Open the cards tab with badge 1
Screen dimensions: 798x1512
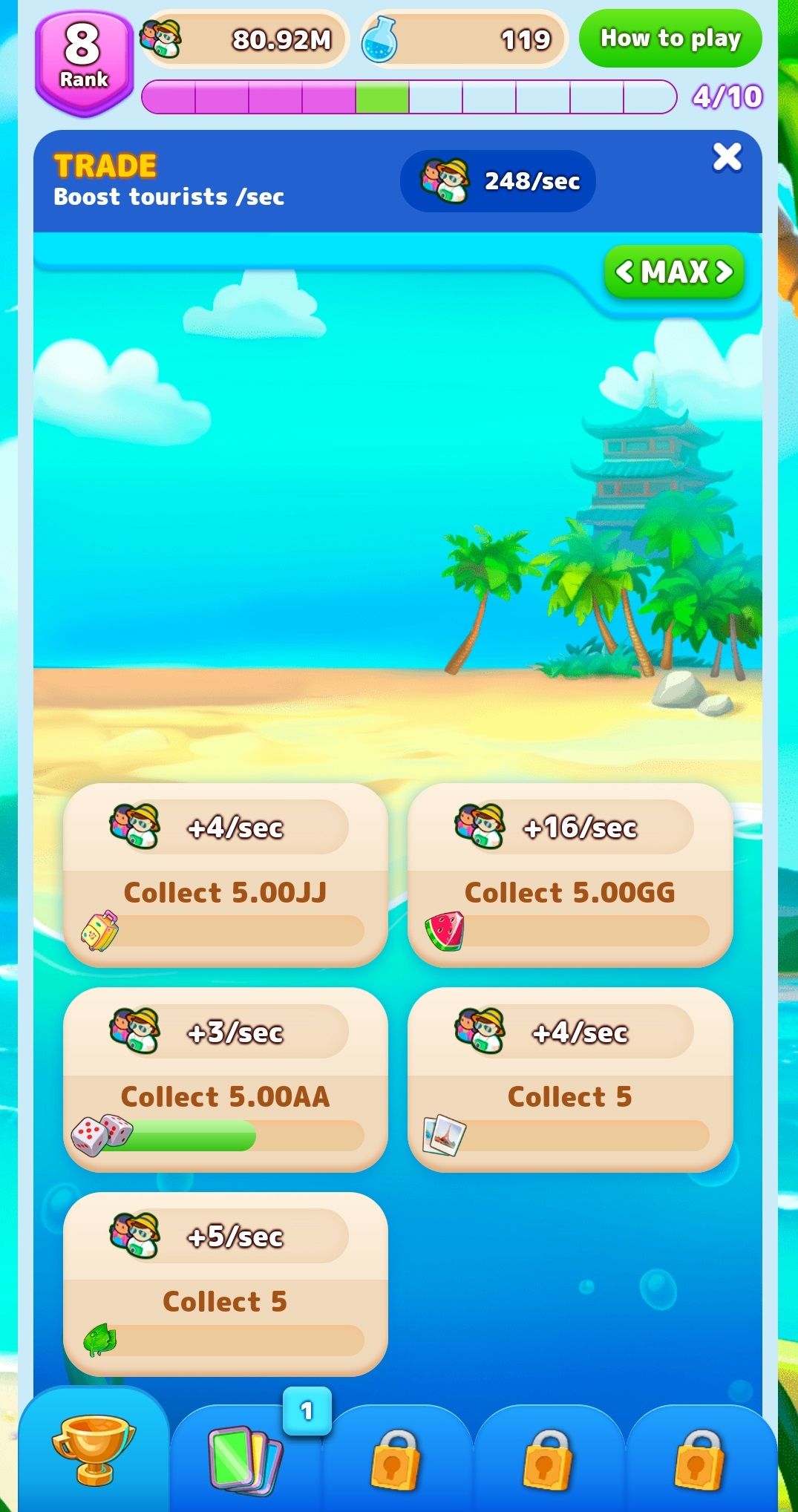pyautogui.click(x=246, y=1459)
